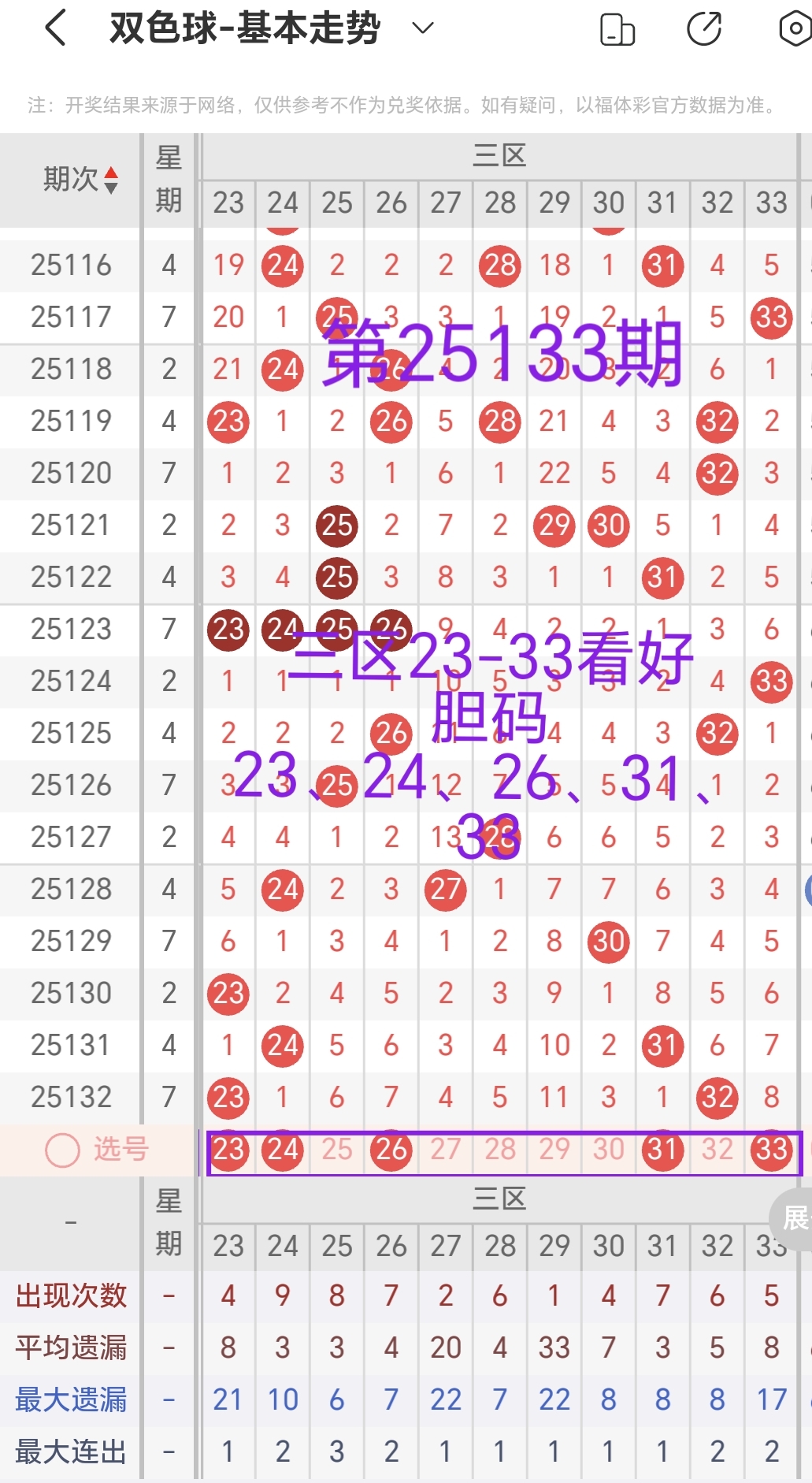The width and height of the screenshot is (812, 1483).
Task: Toggle the sort triangles next to 期次
Action: (111, 180)
